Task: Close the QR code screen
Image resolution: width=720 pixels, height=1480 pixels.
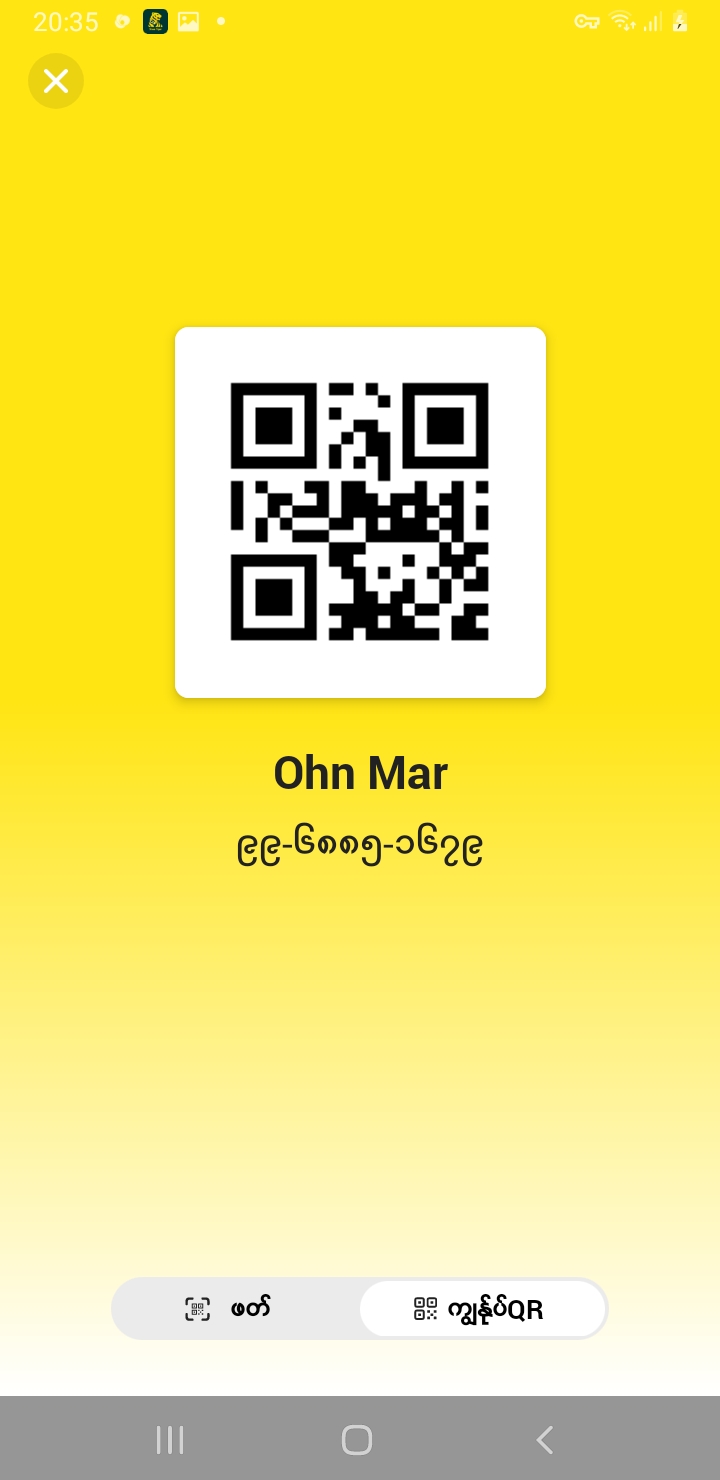Action: 56,81
